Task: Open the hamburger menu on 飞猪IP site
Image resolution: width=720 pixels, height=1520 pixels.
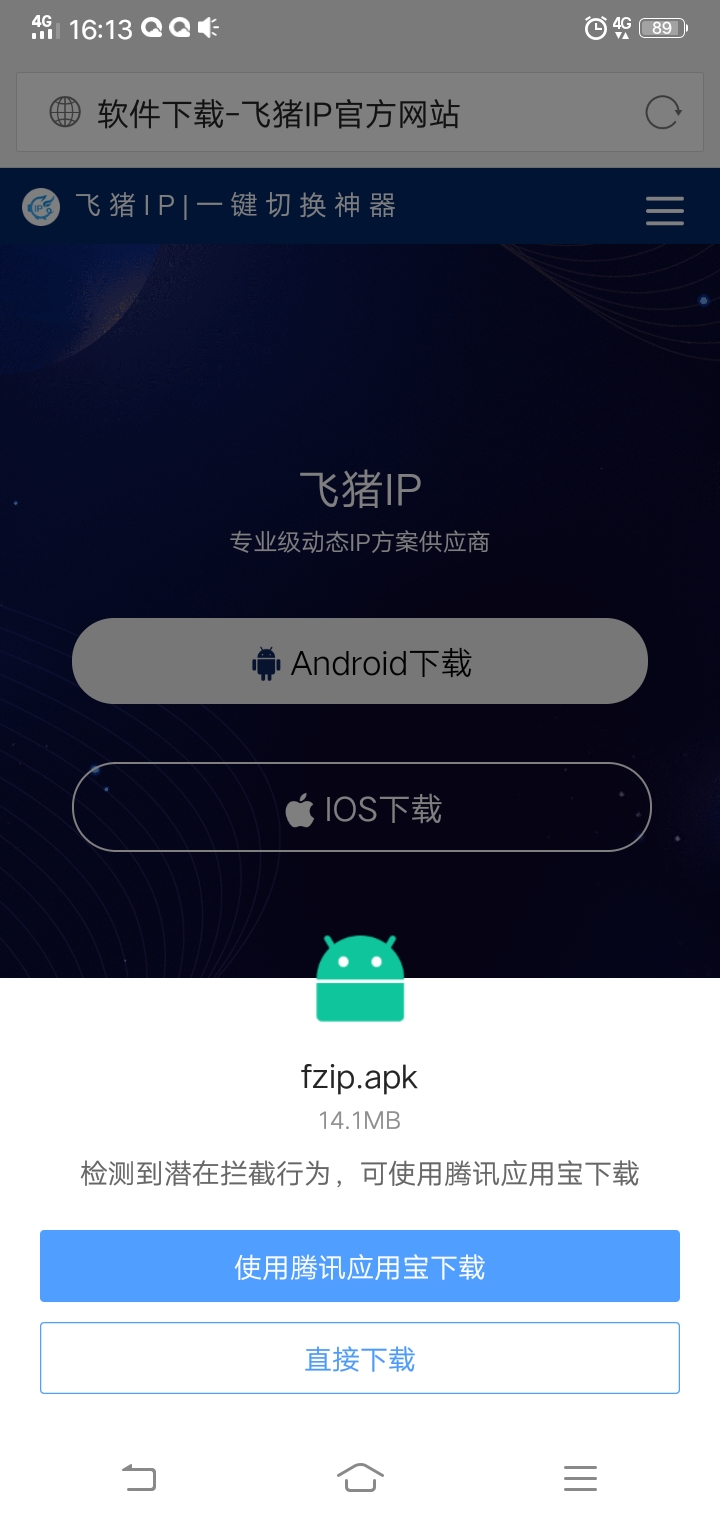Action: click(x=664, y=210)
